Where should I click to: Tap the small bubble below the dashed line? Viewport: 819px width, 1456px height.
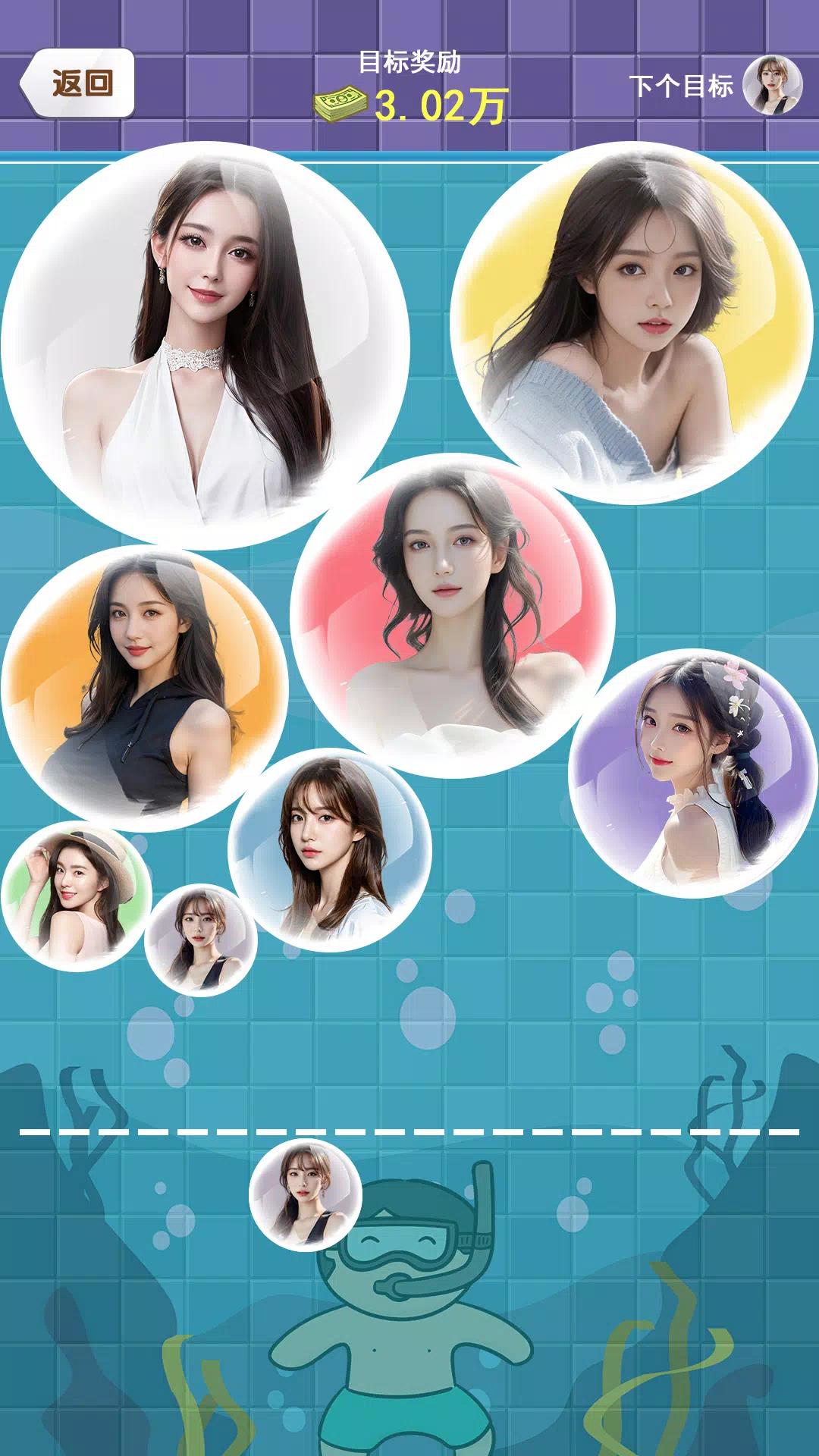click(x=305, y=1194)
